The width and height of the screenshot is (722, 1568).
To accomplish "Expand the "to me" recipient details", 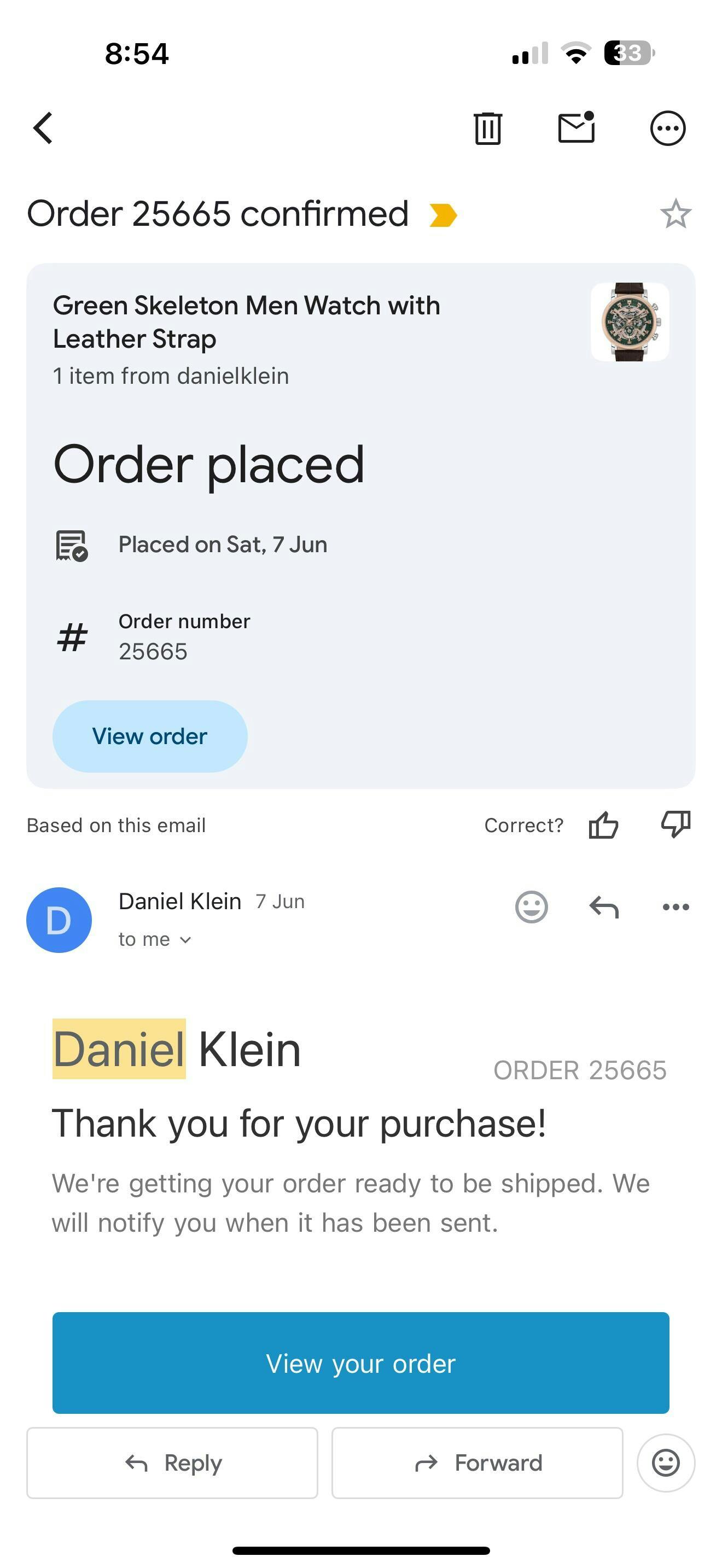I will click(x=155, y=939).
